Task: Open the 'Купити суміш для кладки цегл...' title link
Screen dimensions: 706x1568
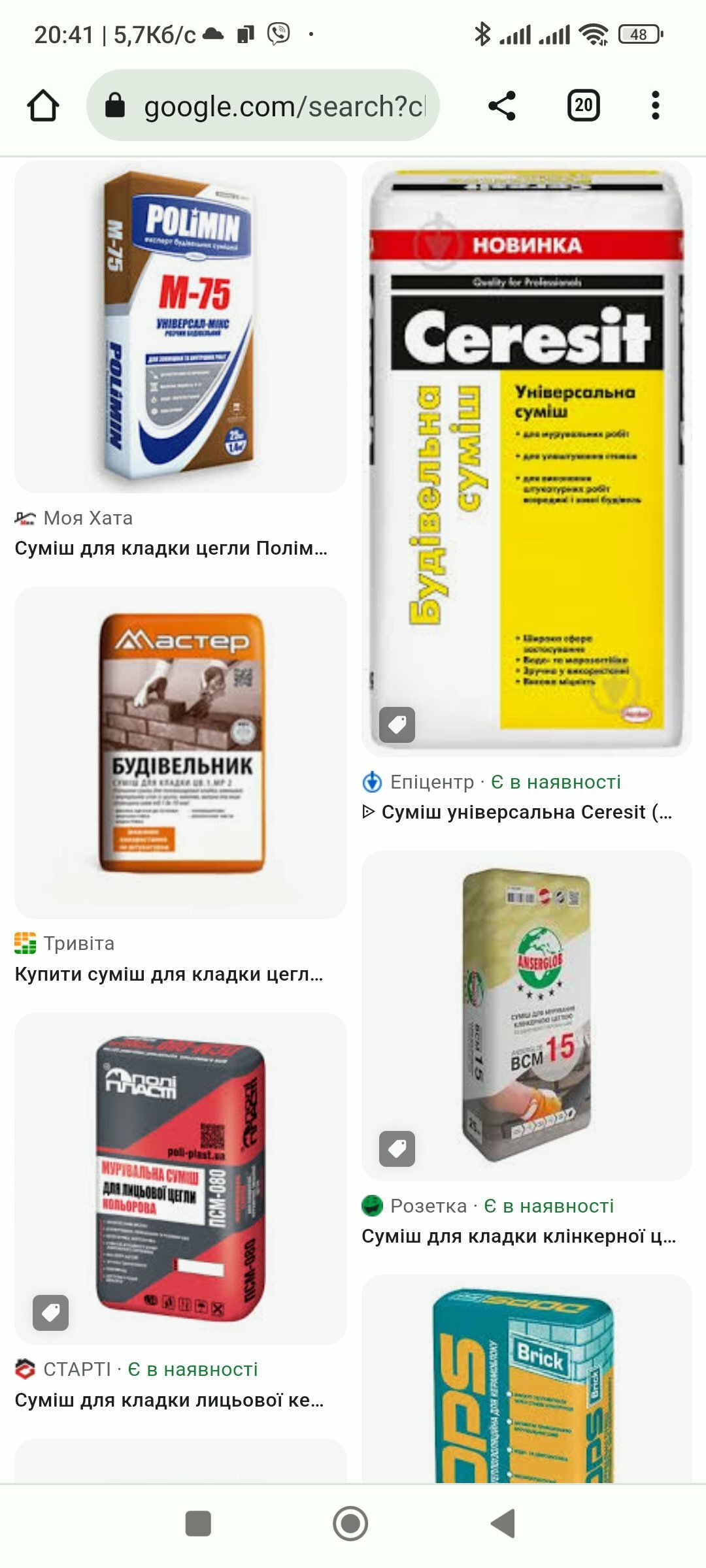Action: (169, 974)
